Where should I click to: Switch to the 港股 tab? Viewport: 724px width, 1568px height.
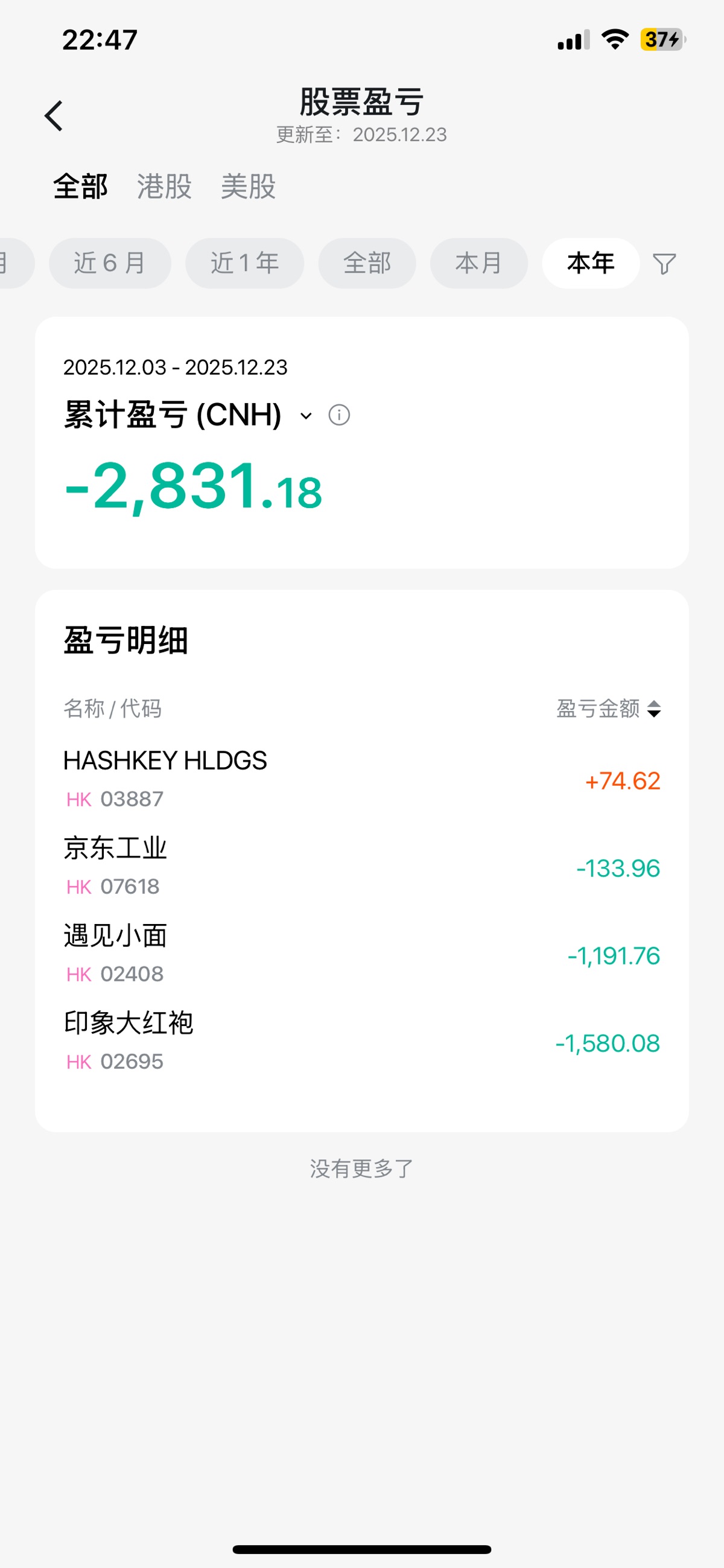[164, 186]
